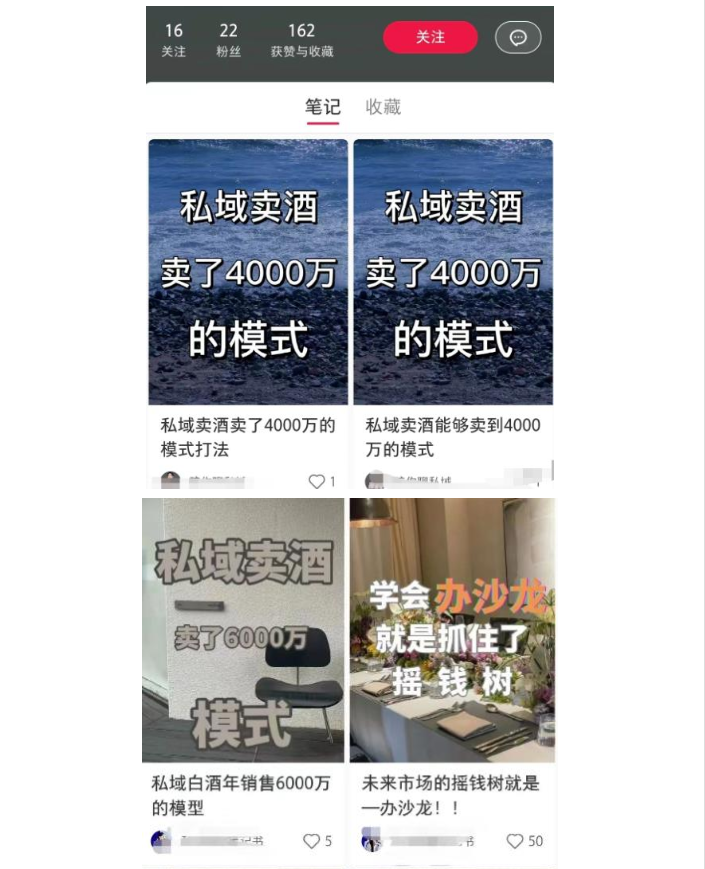Like the 私域白酒年销售6000万的模型 note
The width and height of the screenshot is (705, 869).
tap(312, 841)
